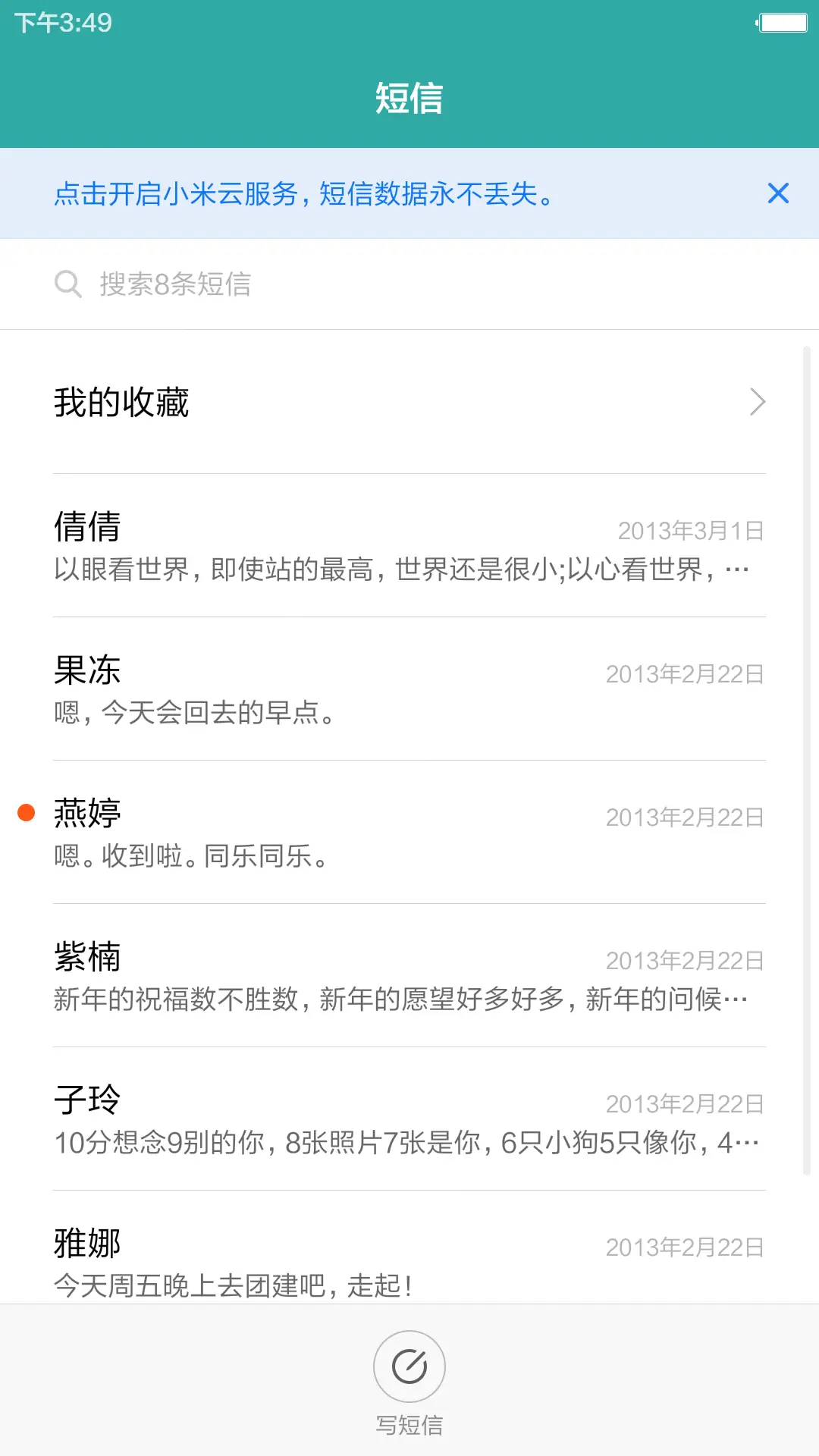Select the X icon on the blue banner

[x=778, y=193]
